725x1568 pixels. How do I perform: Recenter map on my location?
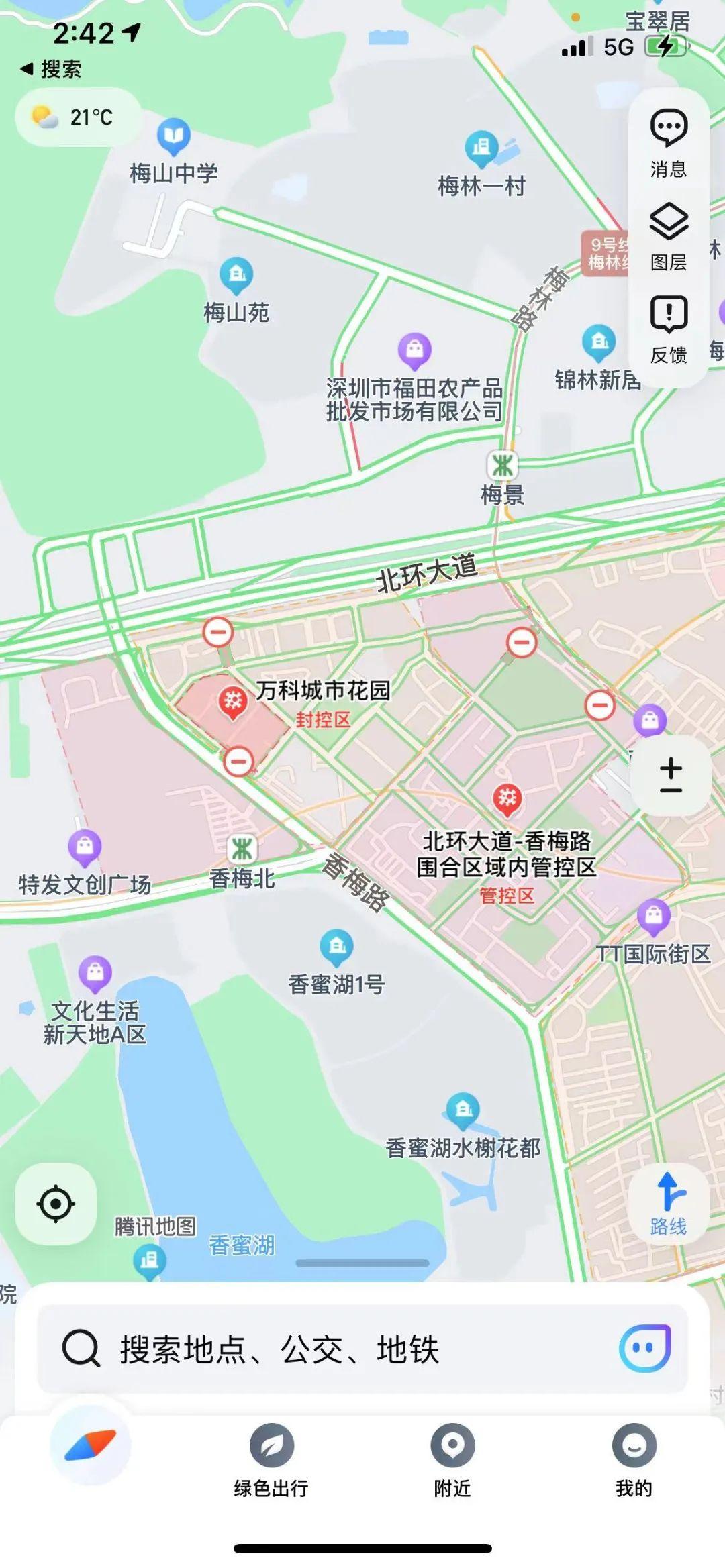click(56, 1204)
